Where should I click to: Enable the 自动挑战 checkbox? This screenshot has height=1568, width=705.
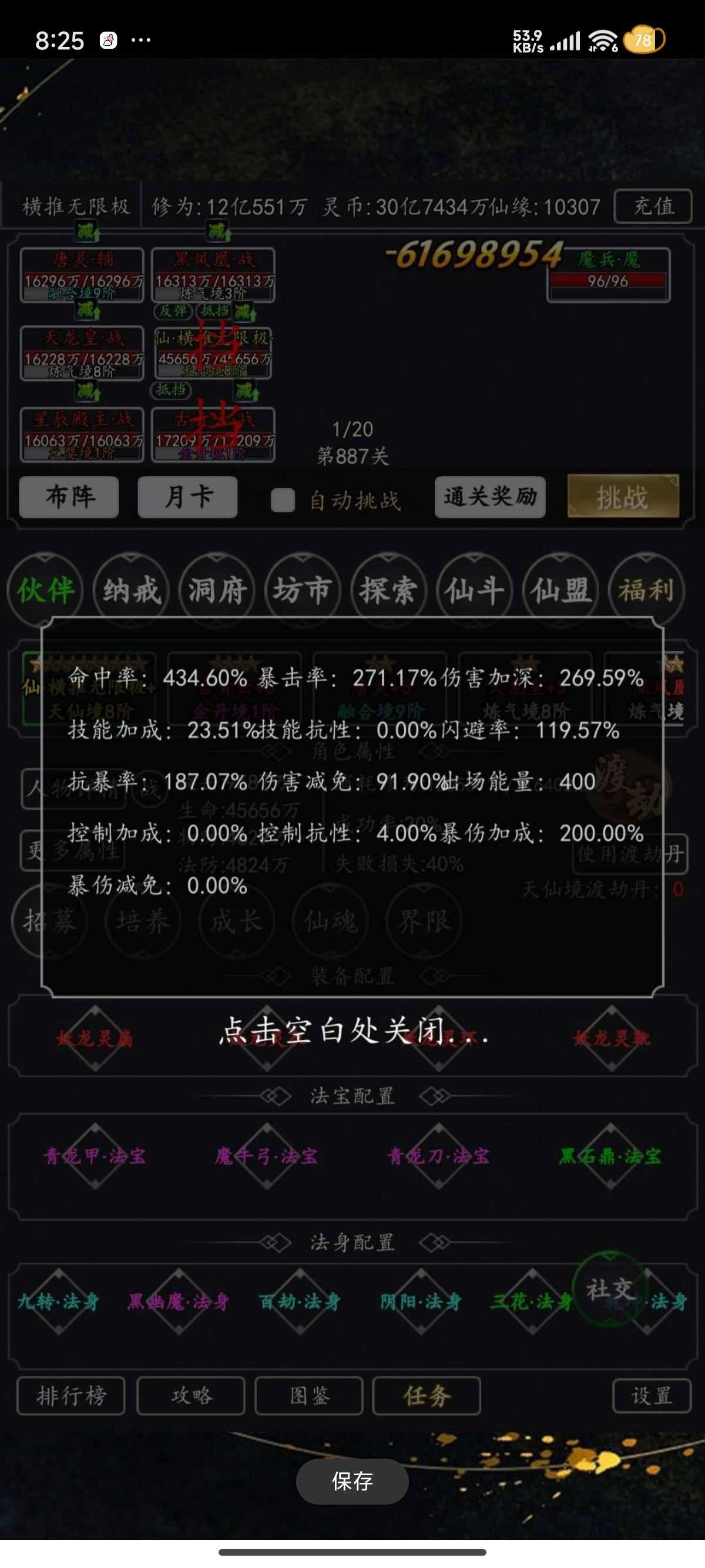(283, 500)
